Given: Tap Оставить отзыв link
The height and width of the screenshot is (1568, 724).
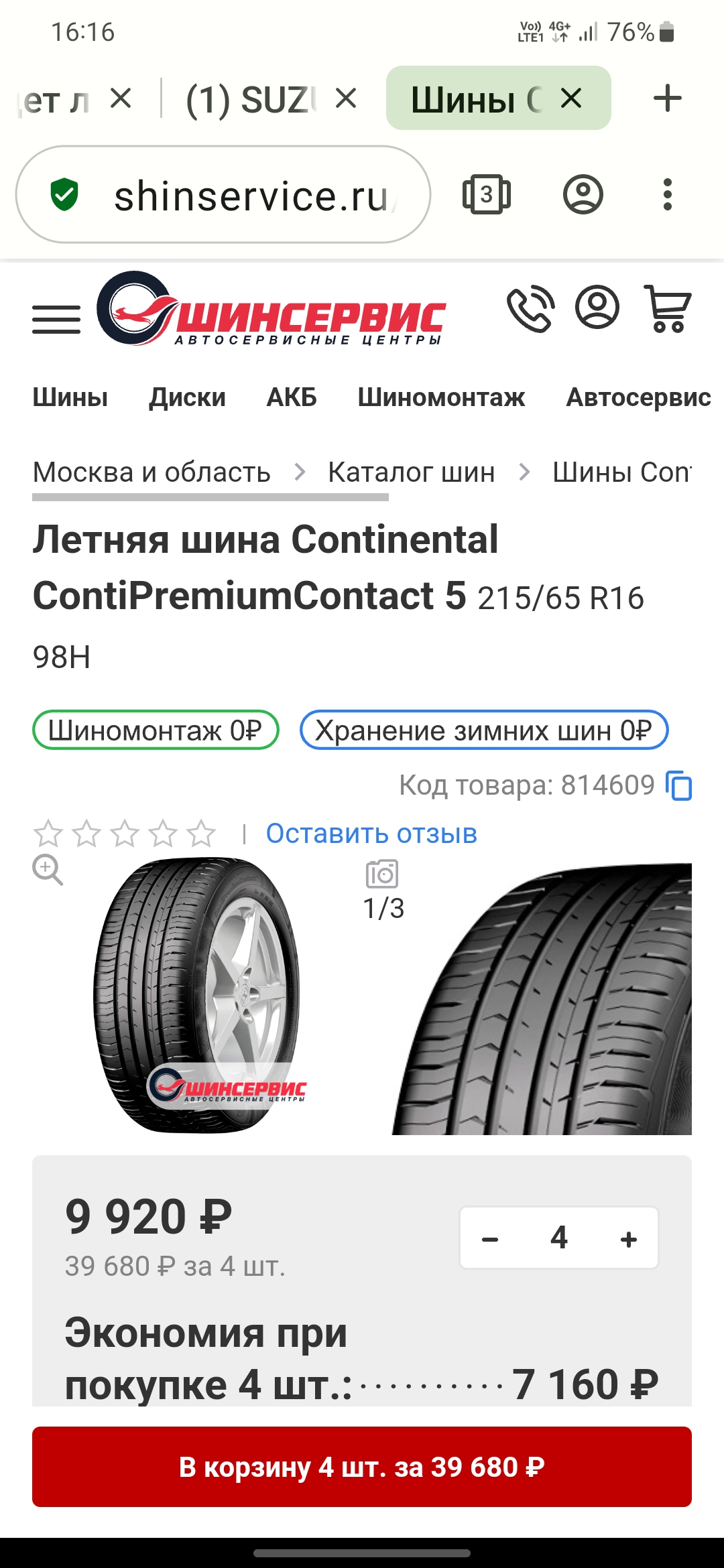Looking at the screenshot, I should [371, 834].
